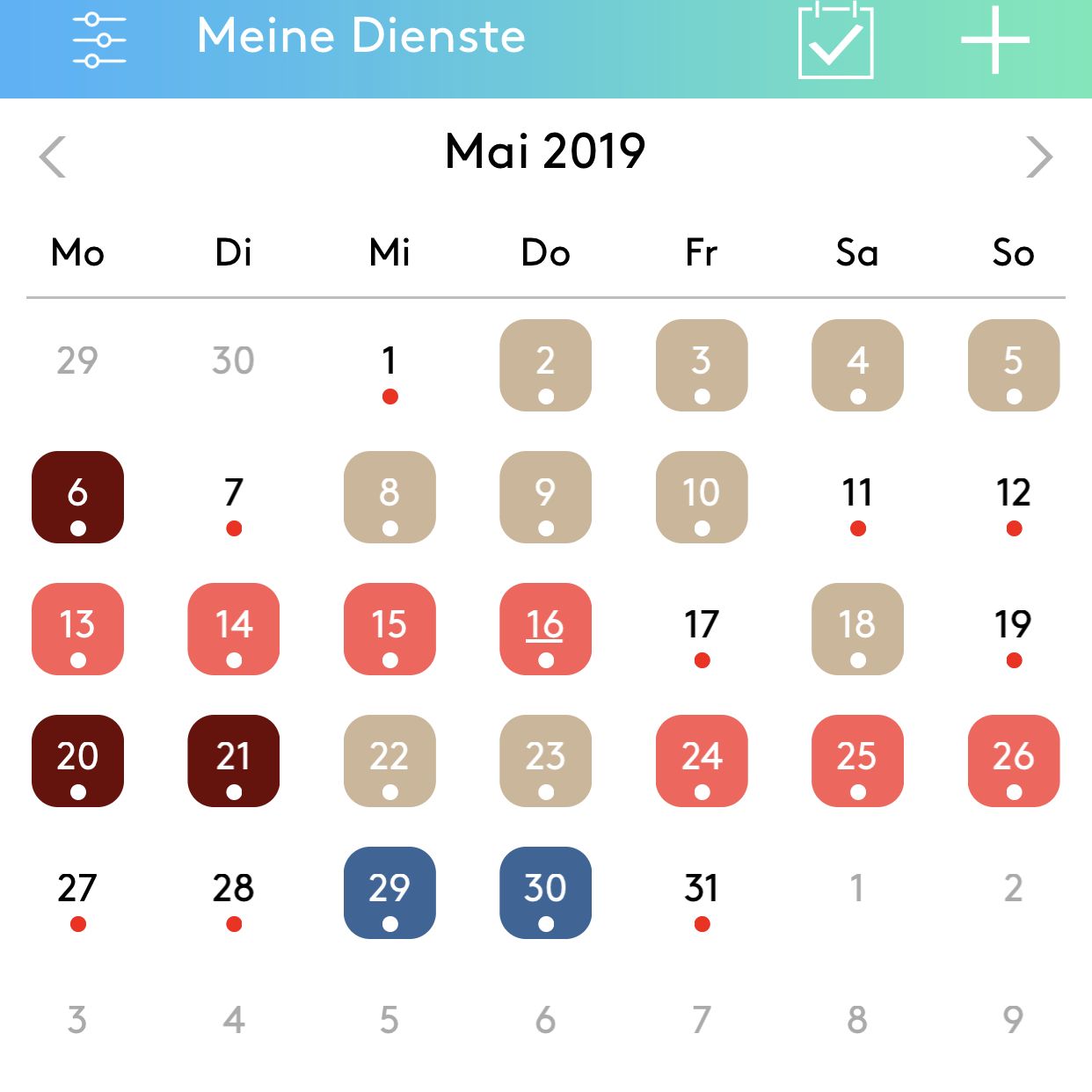Image resolution: width=1092 pixels, height=1092 pixels.
Task: Select the dark red day 6 in May
Action: tap(77, 497)
